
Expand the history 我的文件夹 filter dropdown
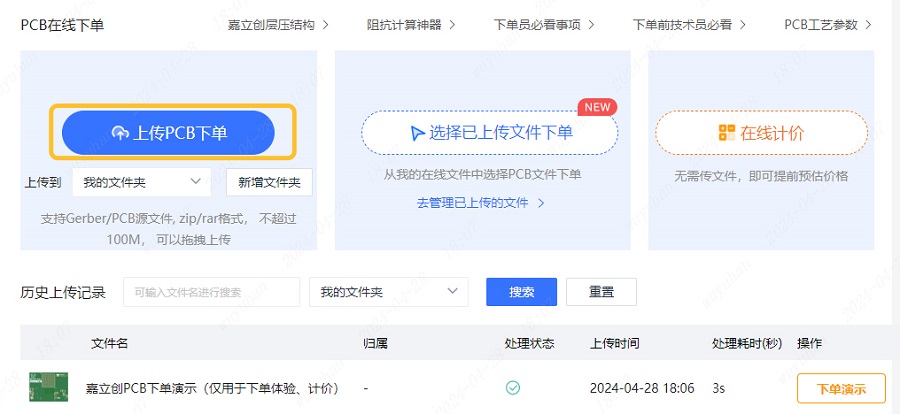[388, 292]
